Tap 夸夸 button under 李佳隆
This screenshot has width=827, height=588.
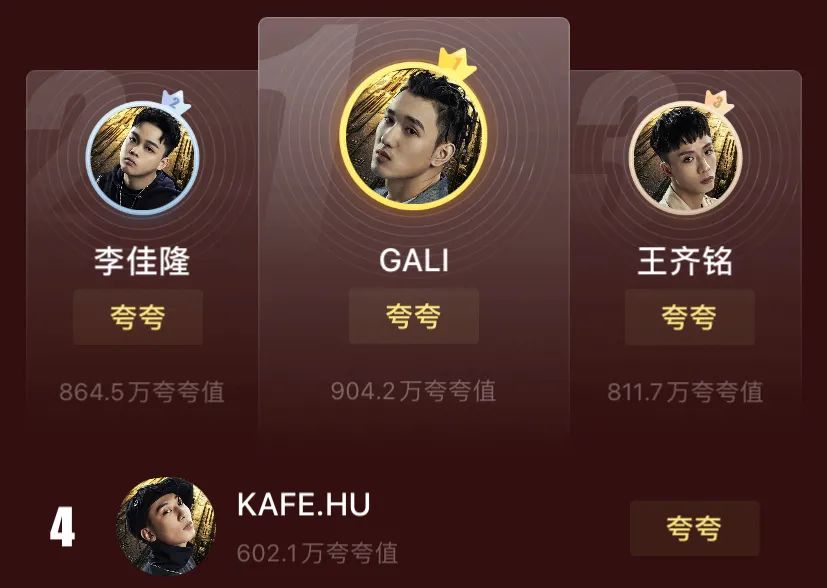click(x=138, y=318)
